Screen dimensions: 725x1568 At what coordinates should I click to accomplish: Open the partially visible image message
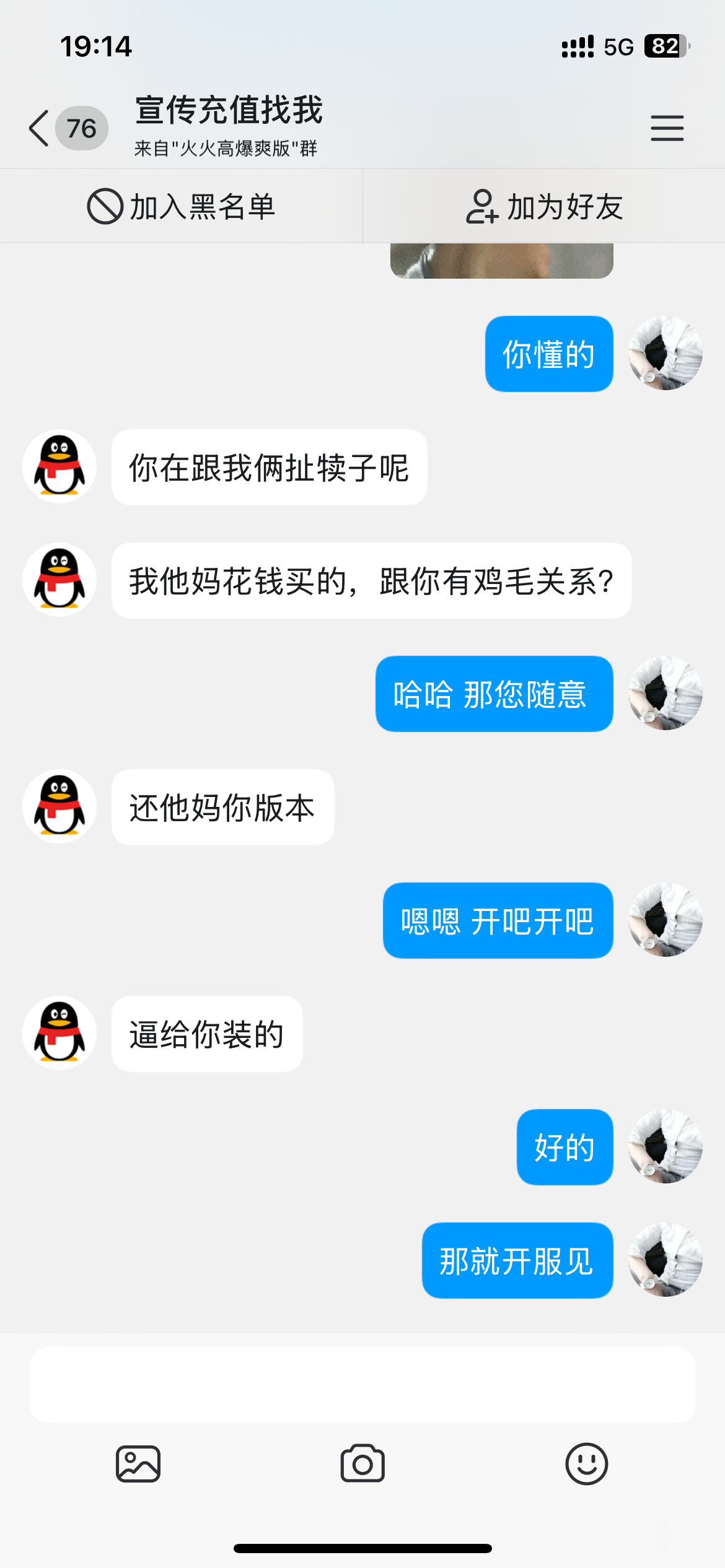501,261
